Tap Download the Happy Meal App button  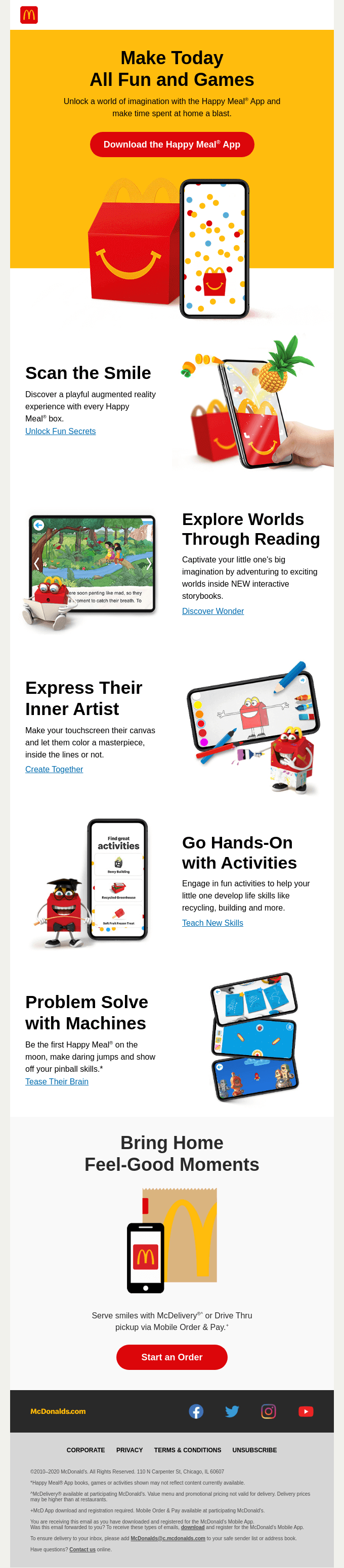coord(171,144)
